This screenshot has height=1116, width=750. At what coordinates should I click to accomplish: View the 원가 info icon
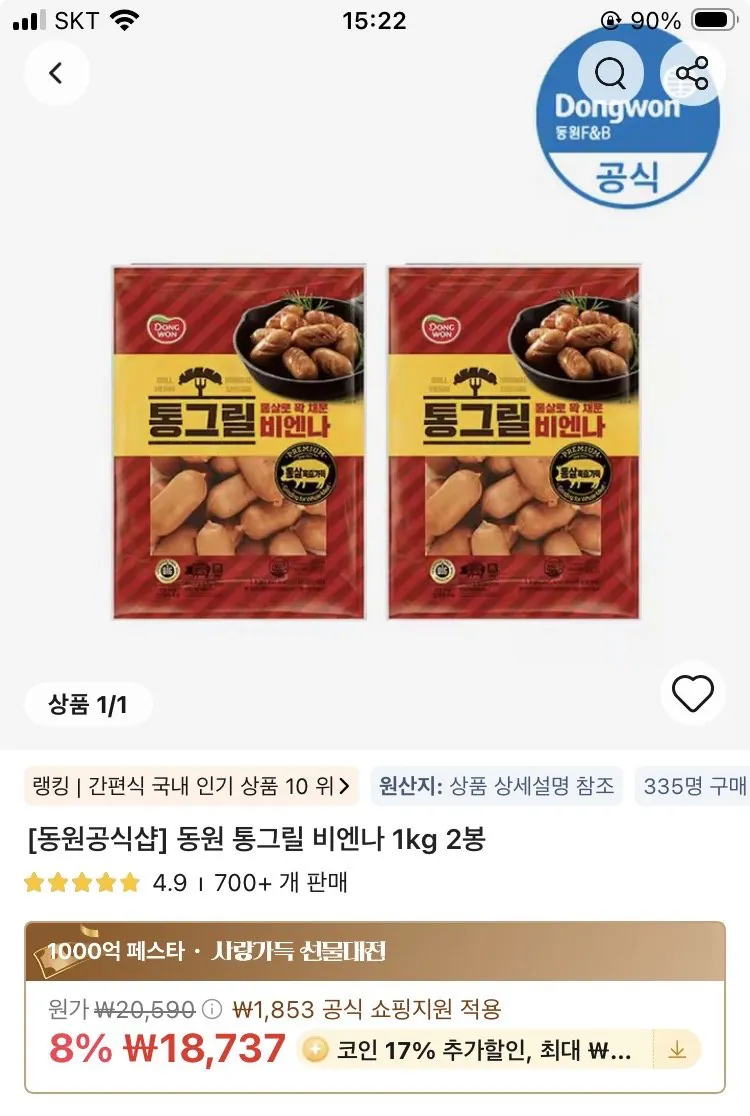[x=212, y=1009]
